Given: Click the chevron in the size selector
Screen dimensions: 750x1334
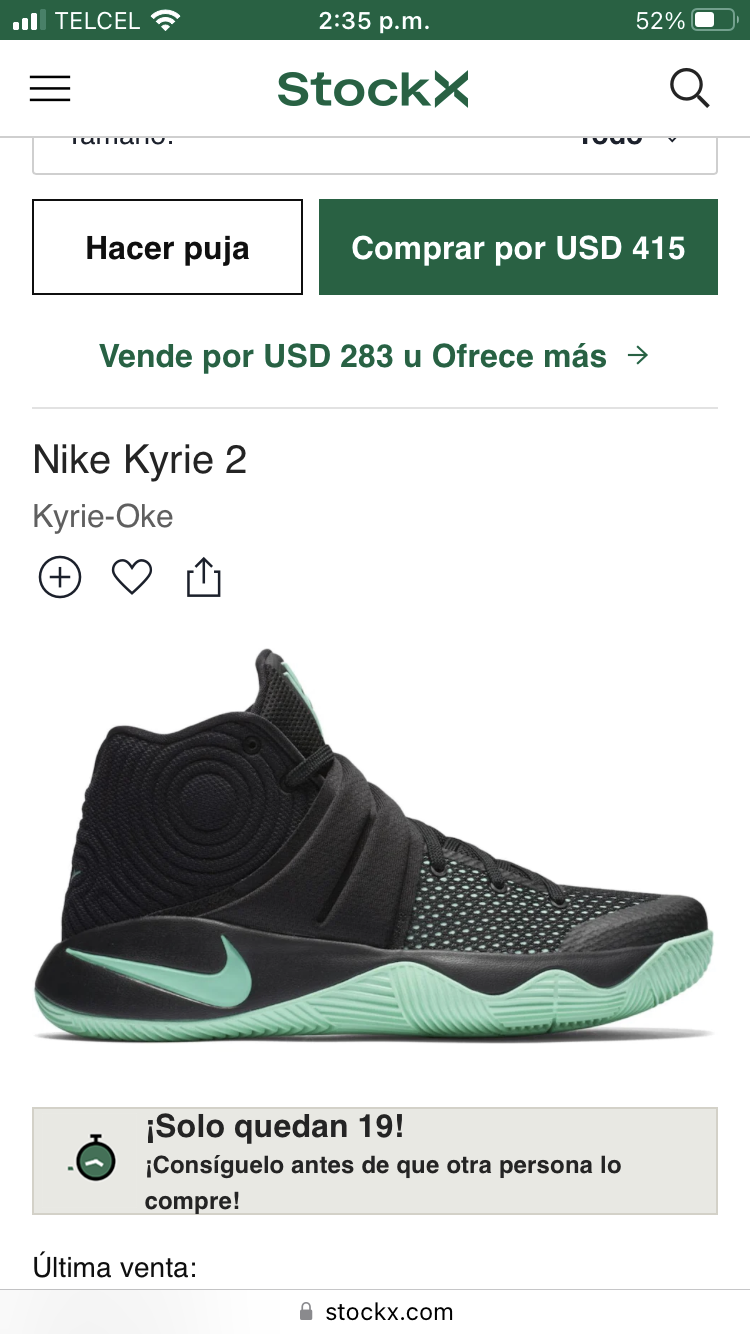Looking at the screenshot, I should click(x=674, y=140).
